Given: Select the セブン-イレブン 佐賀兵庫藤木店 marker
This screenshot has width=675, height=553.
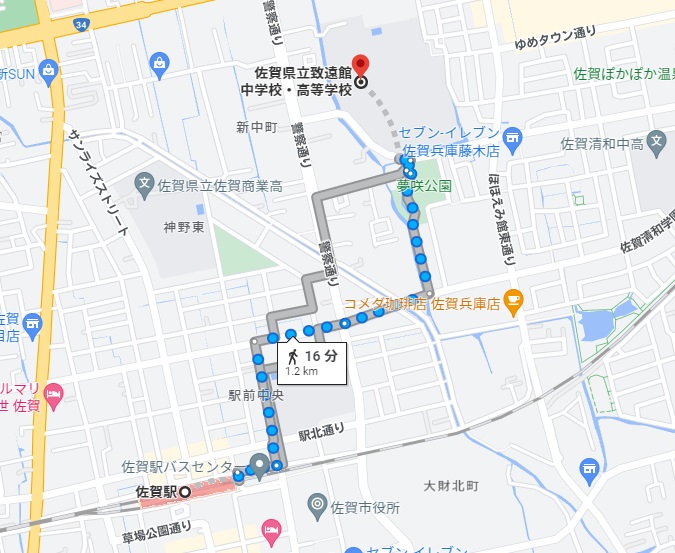Looking at the screenshot, I should pos(512,136).
